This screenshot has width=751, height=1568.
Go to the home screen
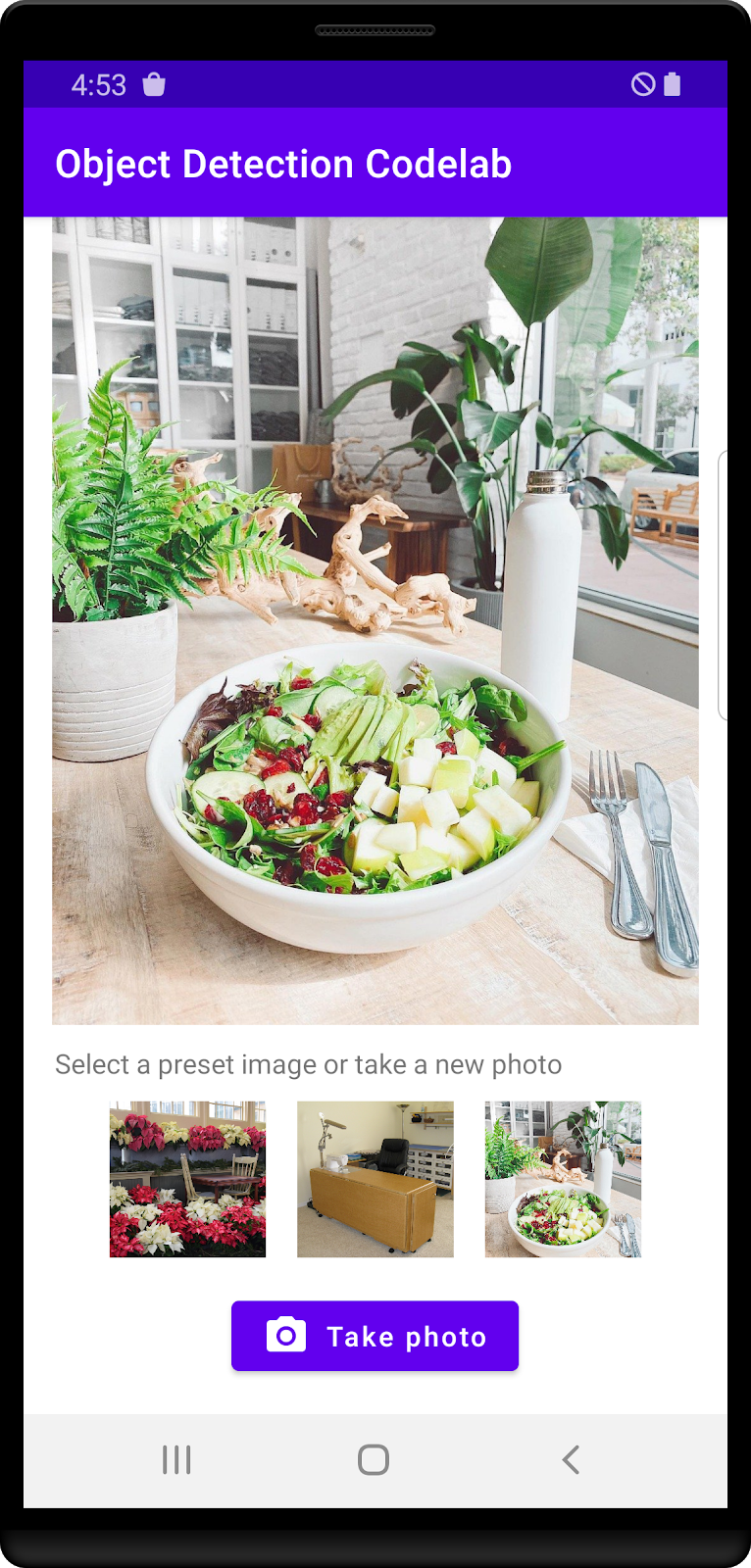pyautogui.click(x=374, y=1459)
